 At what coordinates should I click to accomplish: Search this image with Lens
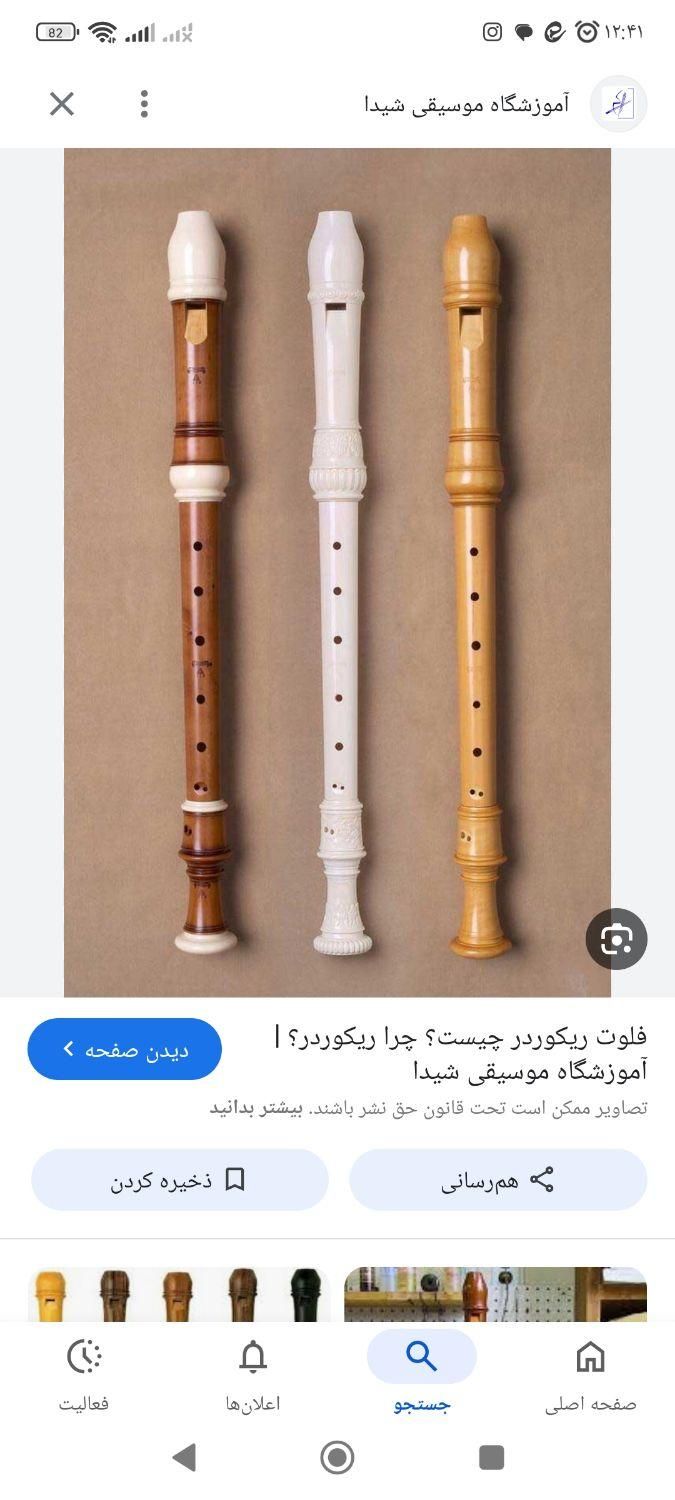616,939
